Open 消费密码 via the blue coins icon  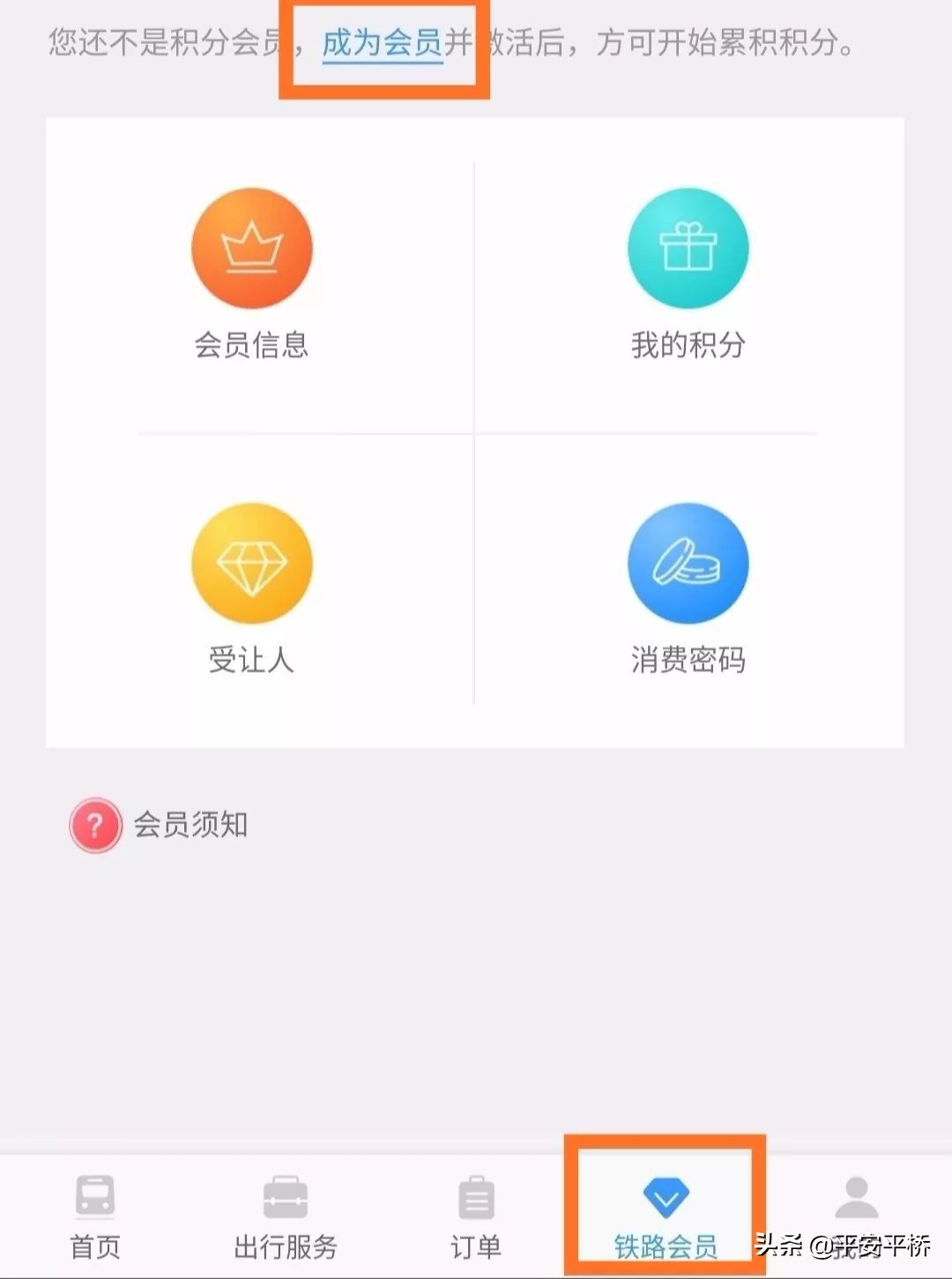pos(688,564)
